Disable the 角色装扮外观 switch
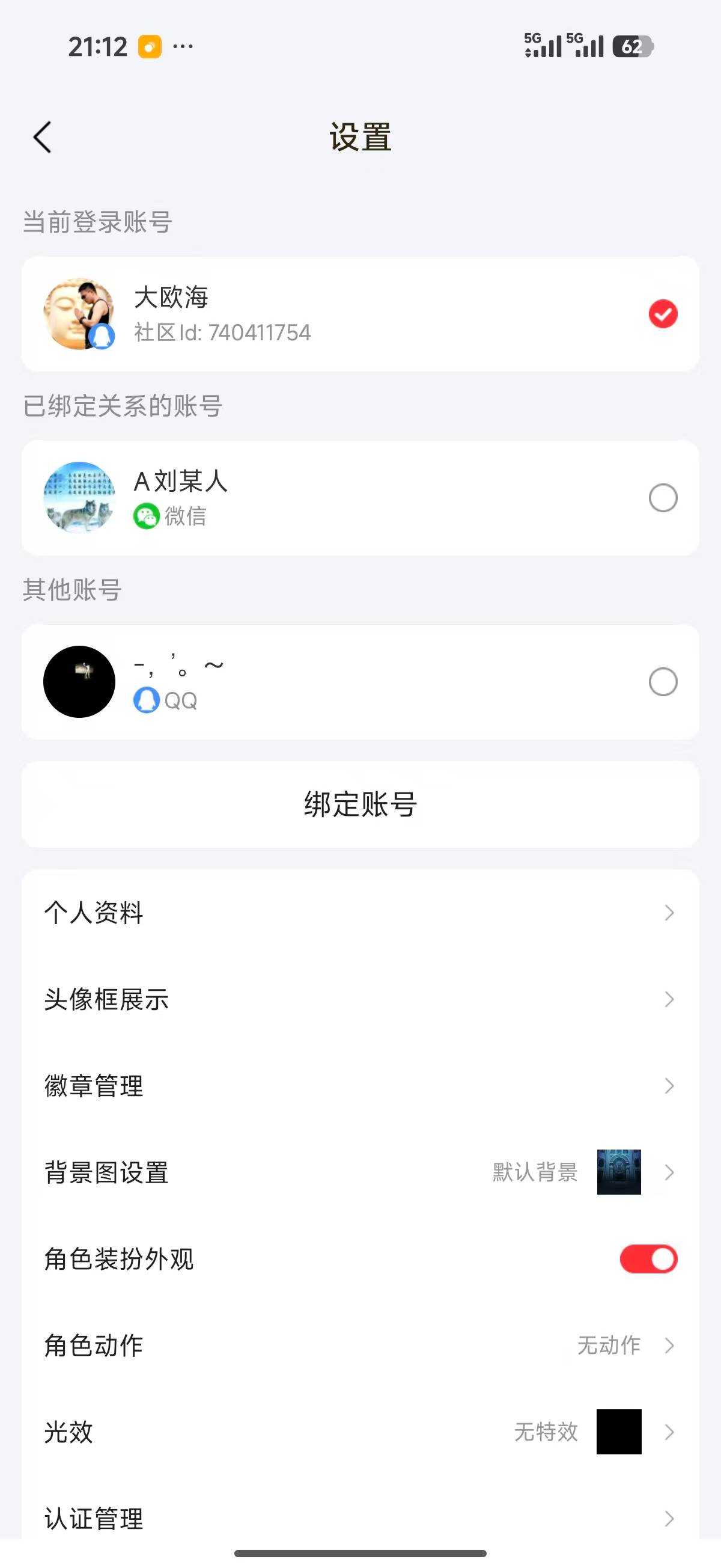The width and height of the screenshot is (721, 1568). pyautogui.click(x=647, y=1260)
